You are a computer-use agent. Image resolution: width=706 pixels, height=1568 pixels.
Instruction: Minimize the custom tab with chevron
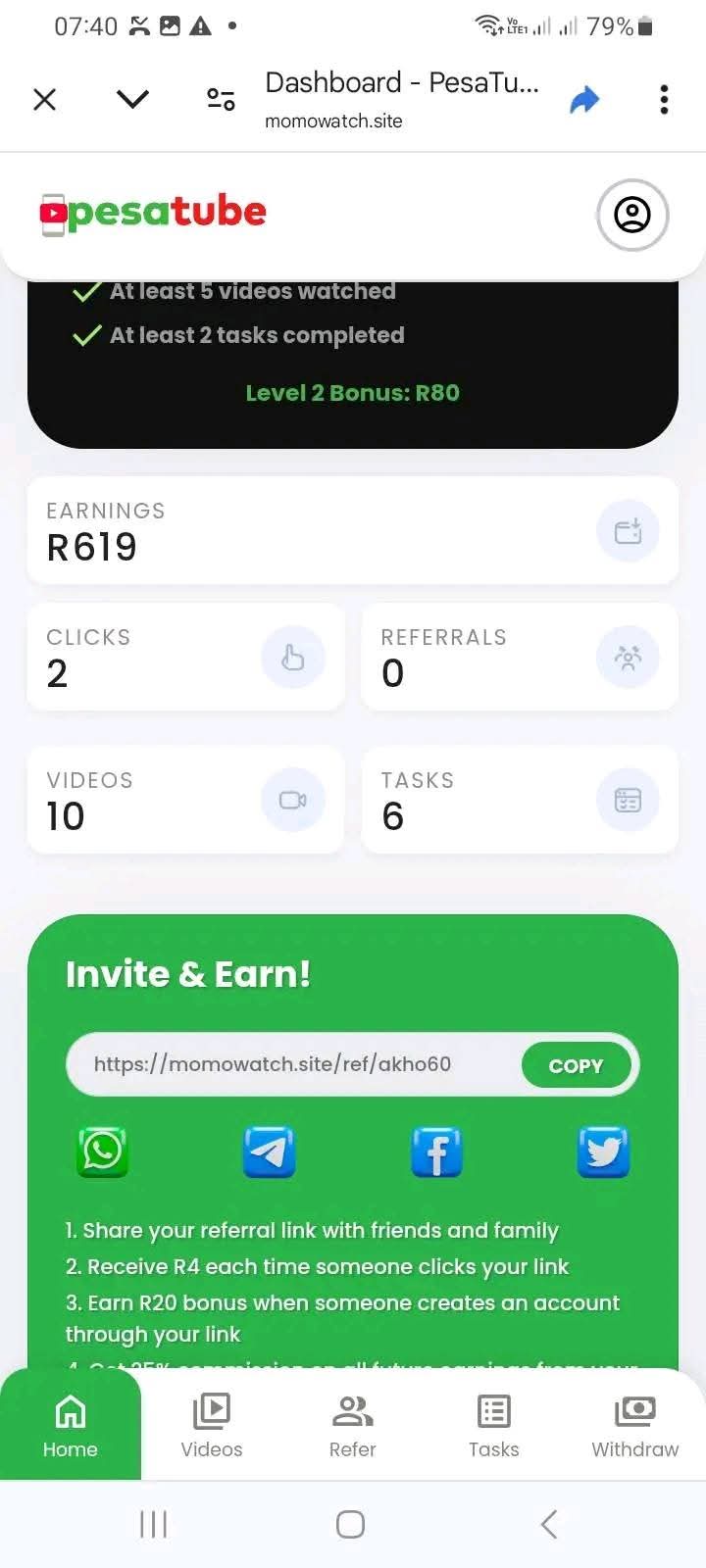(x=132, y=99)
